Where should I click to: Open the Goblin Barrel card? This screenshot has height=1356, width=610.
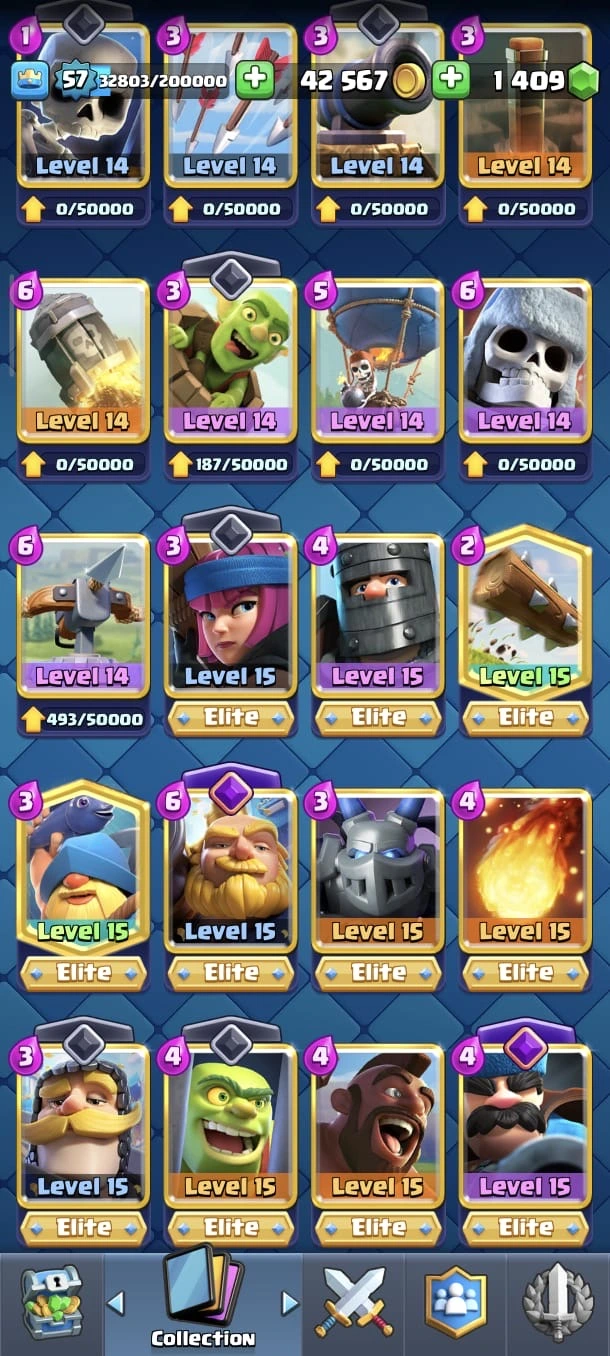[230, 360]
